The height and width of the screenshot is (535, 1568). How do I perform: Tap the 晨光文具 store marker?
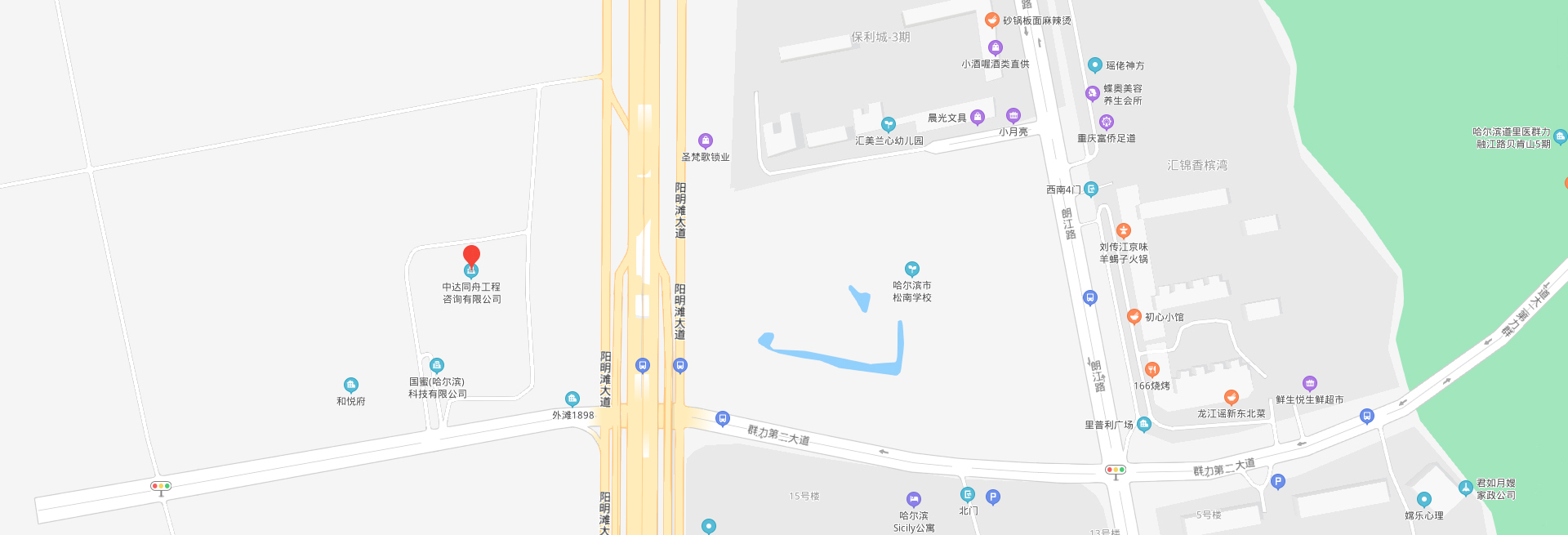point(978,118)
